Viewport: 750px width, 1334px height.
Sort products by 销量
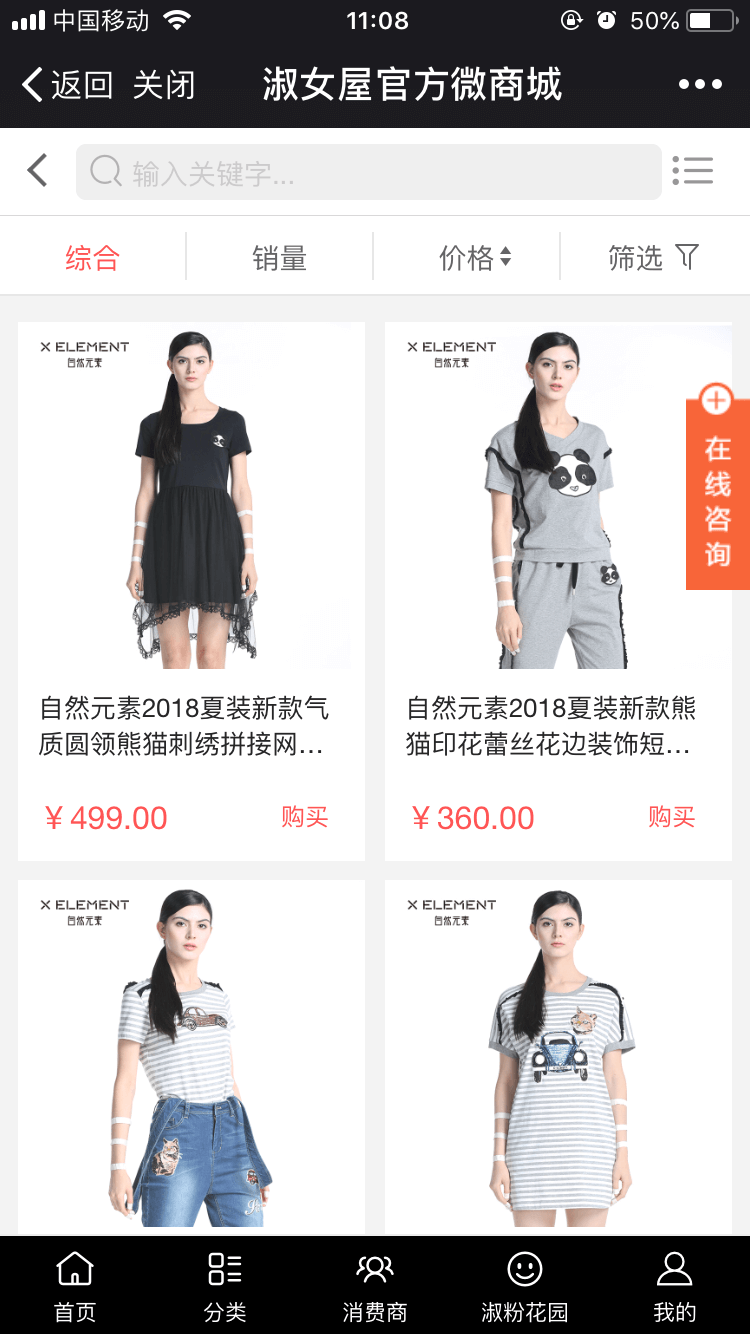point(279,258)
